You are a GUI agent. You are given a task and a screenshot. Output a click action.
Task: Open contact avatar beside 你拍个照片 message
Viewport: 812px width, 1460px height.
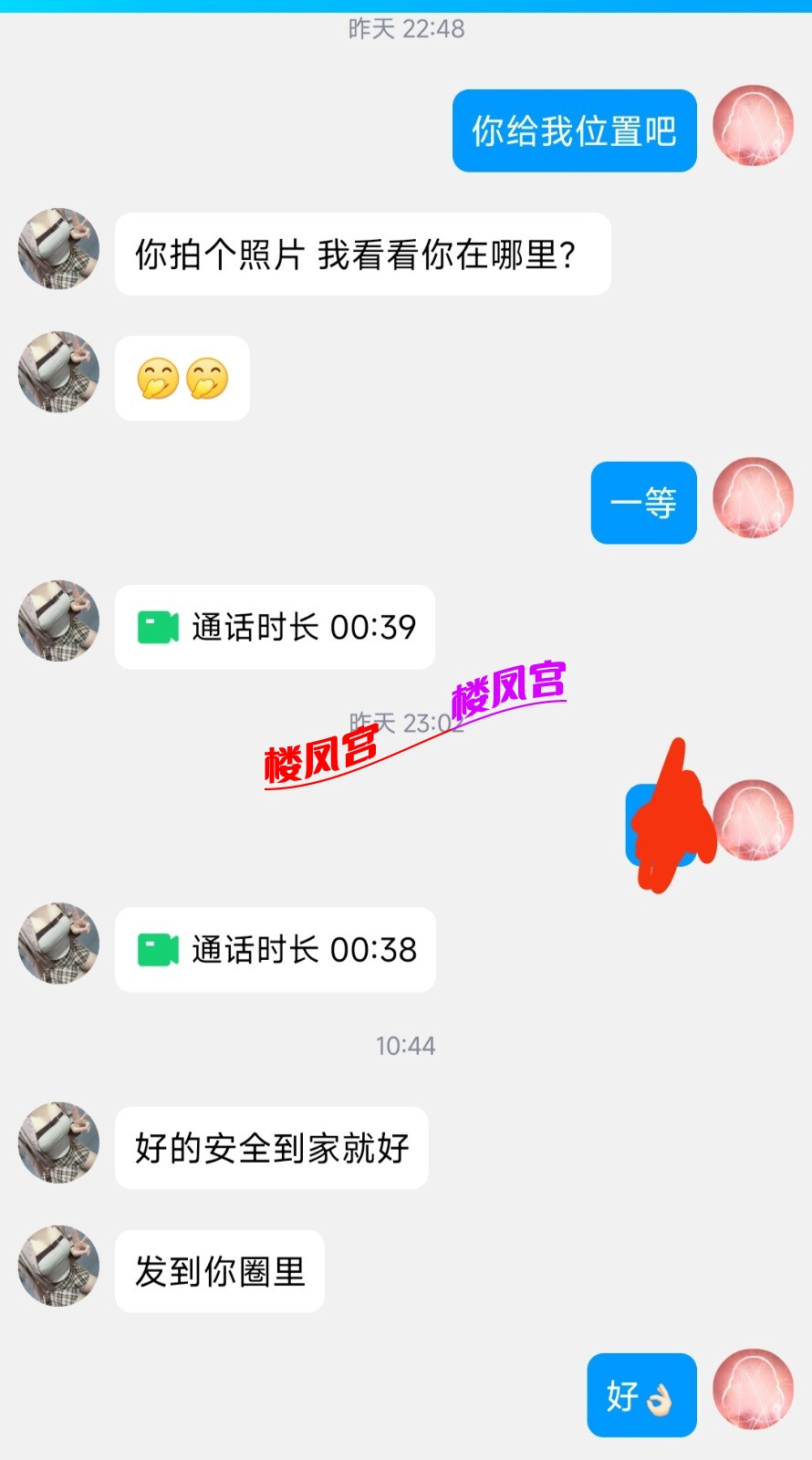tap(58, 249)
